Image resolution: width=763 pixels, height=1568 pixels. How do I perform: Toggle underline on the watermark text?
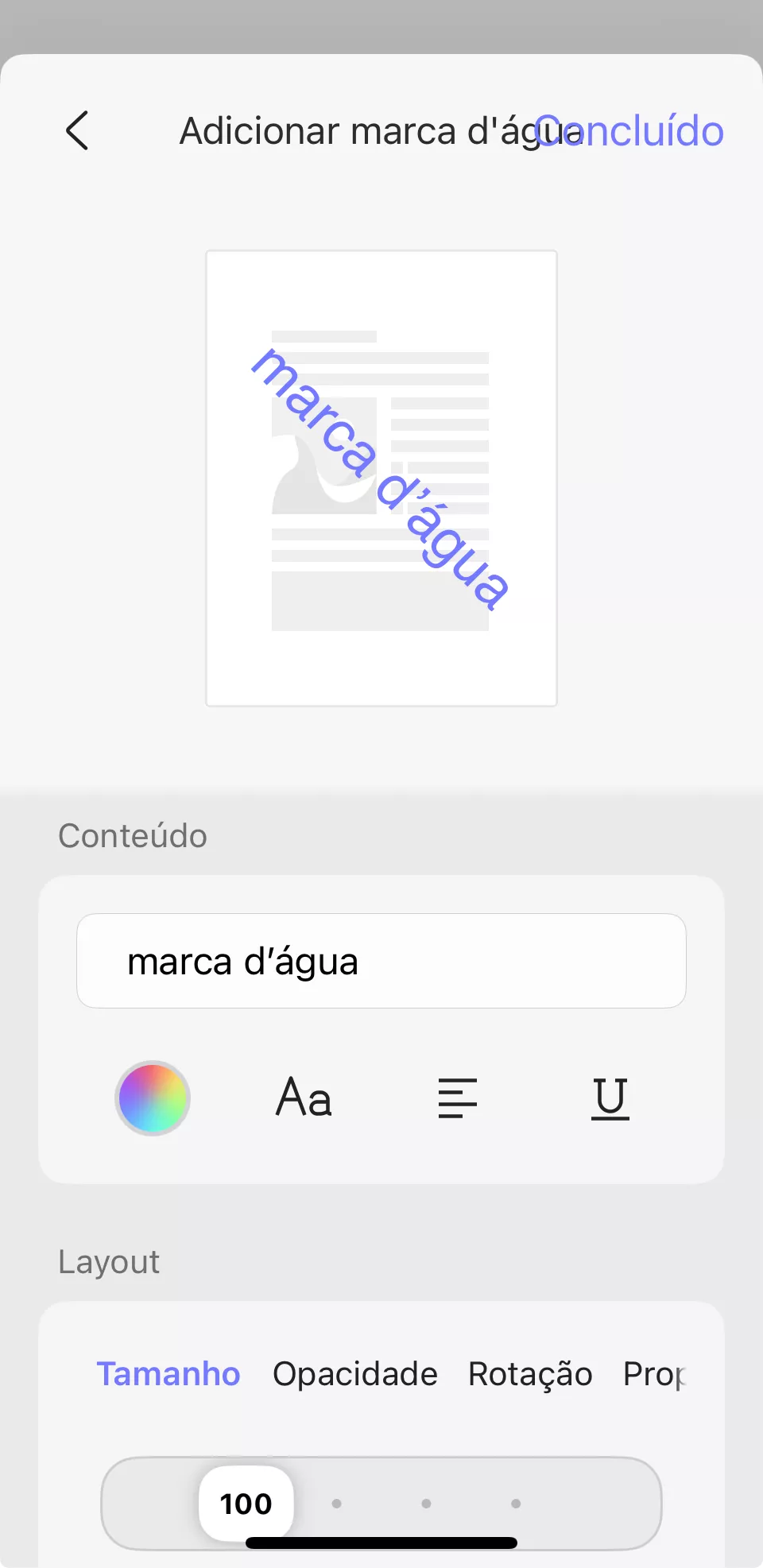609,1099
